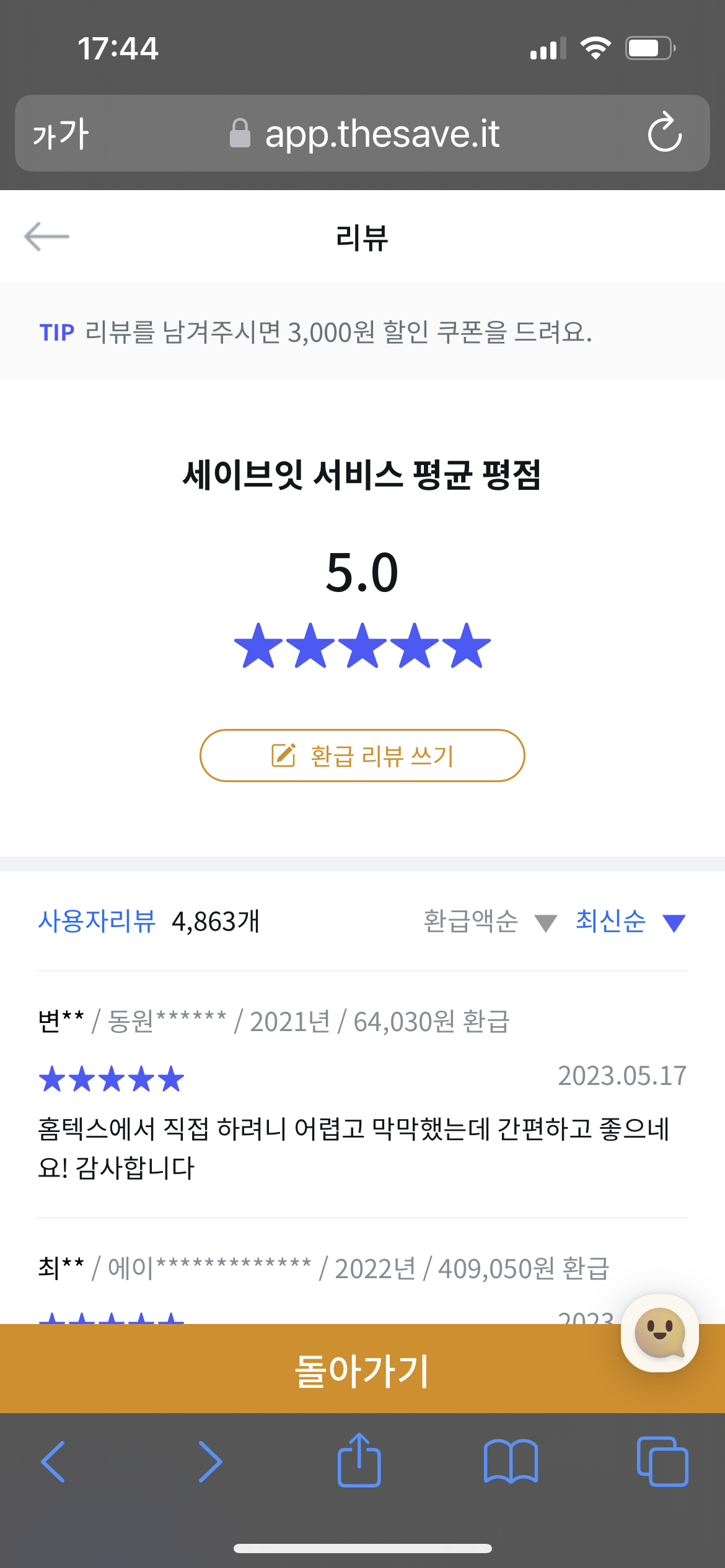Open the chat support bubble
The height and width of the screenshot is (1568, 725).
coord(659,1333)
